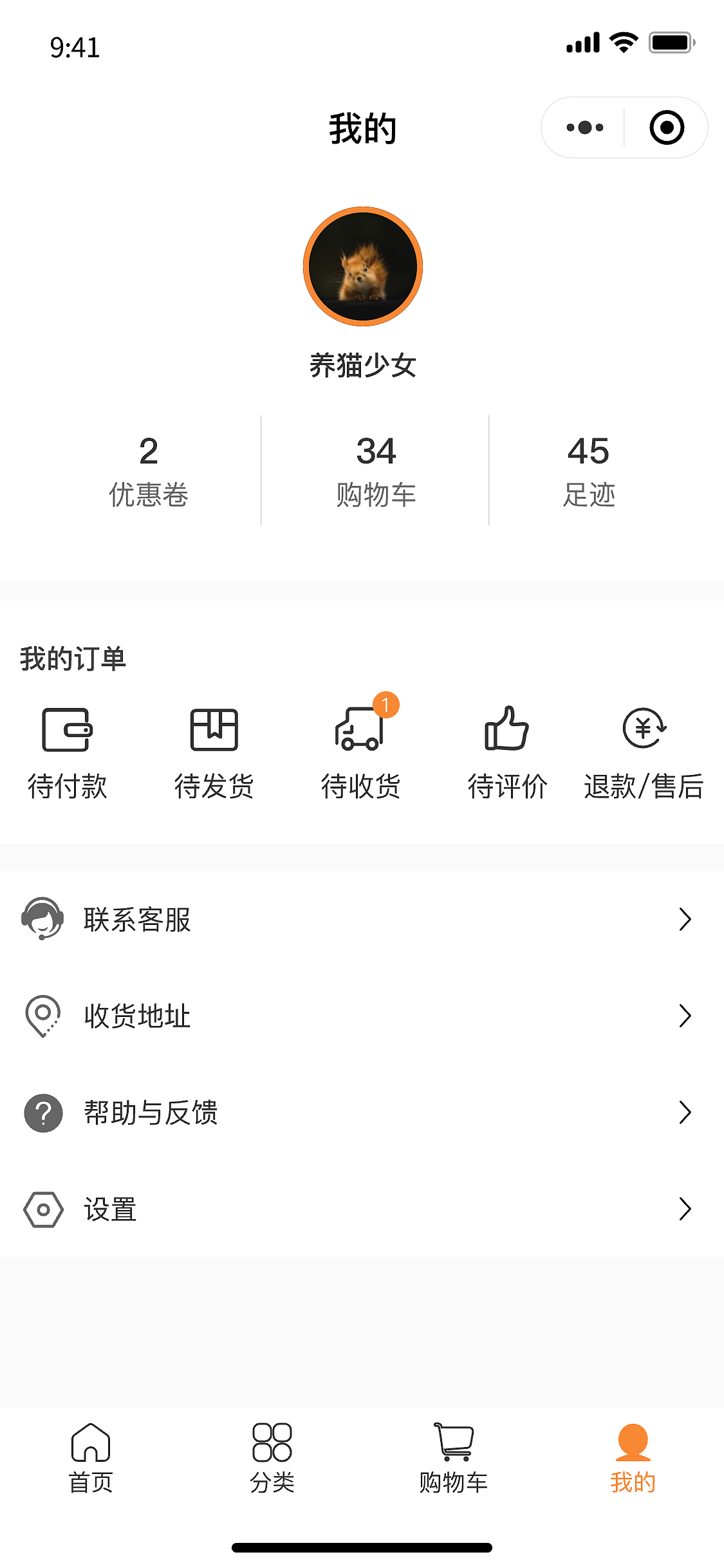
Task: Click the 联系客服 headset icon
Action: pos(42,920)
